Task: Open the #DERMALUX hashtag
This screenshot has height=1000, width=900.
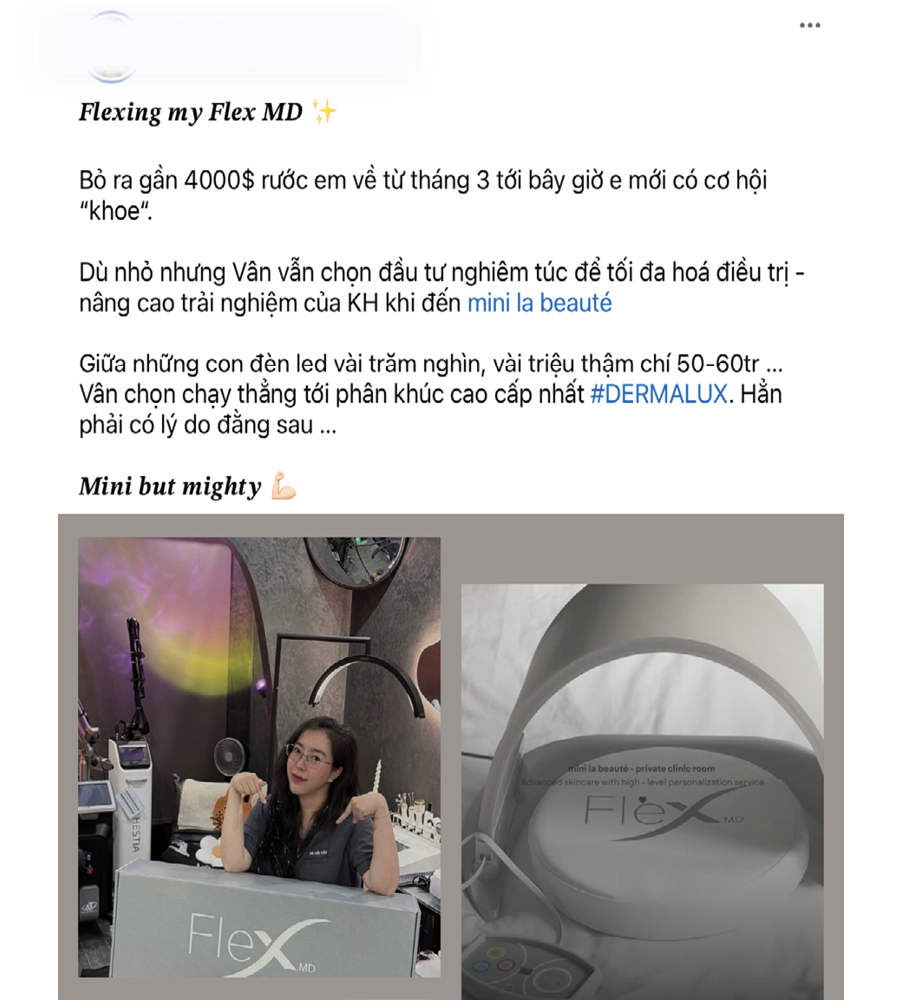Action: pos(658,393)
